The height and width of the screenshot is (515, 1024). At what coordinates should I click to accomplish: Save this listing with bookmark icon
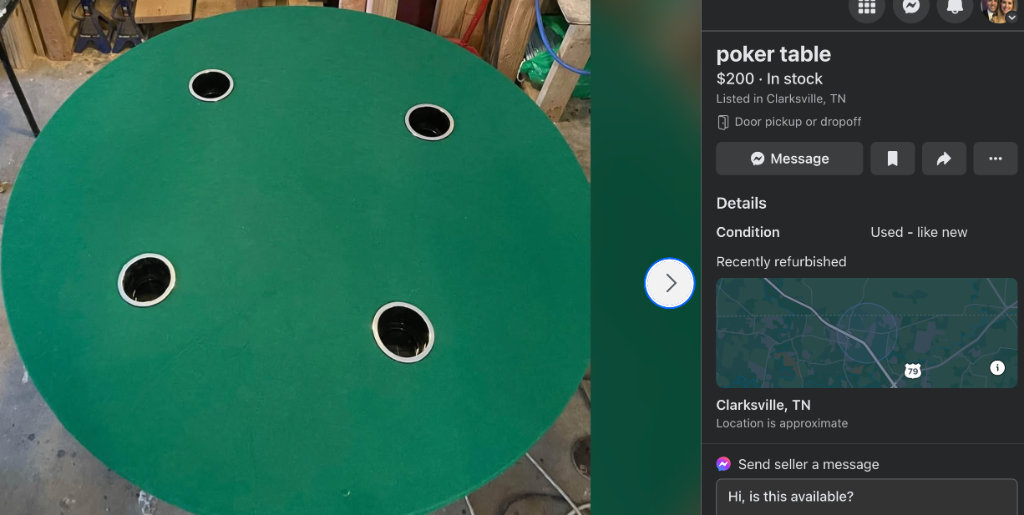[892, 159]
